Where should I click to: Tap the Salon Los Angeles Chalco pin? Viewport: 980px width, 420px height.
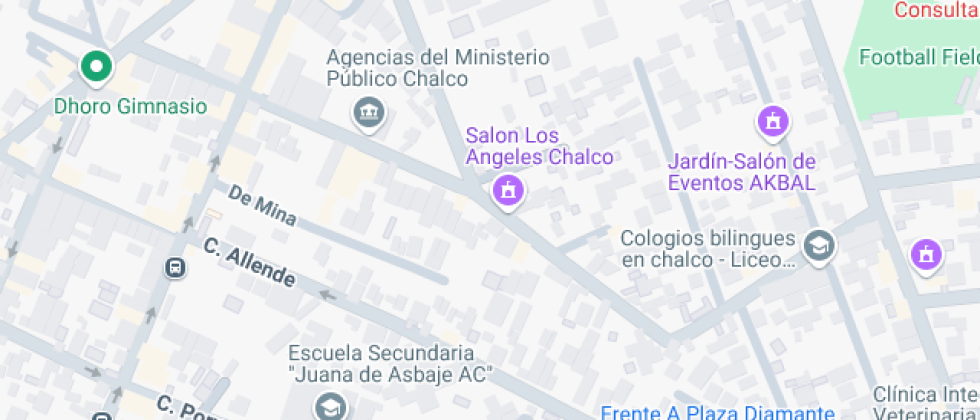(x=508, y=189)
